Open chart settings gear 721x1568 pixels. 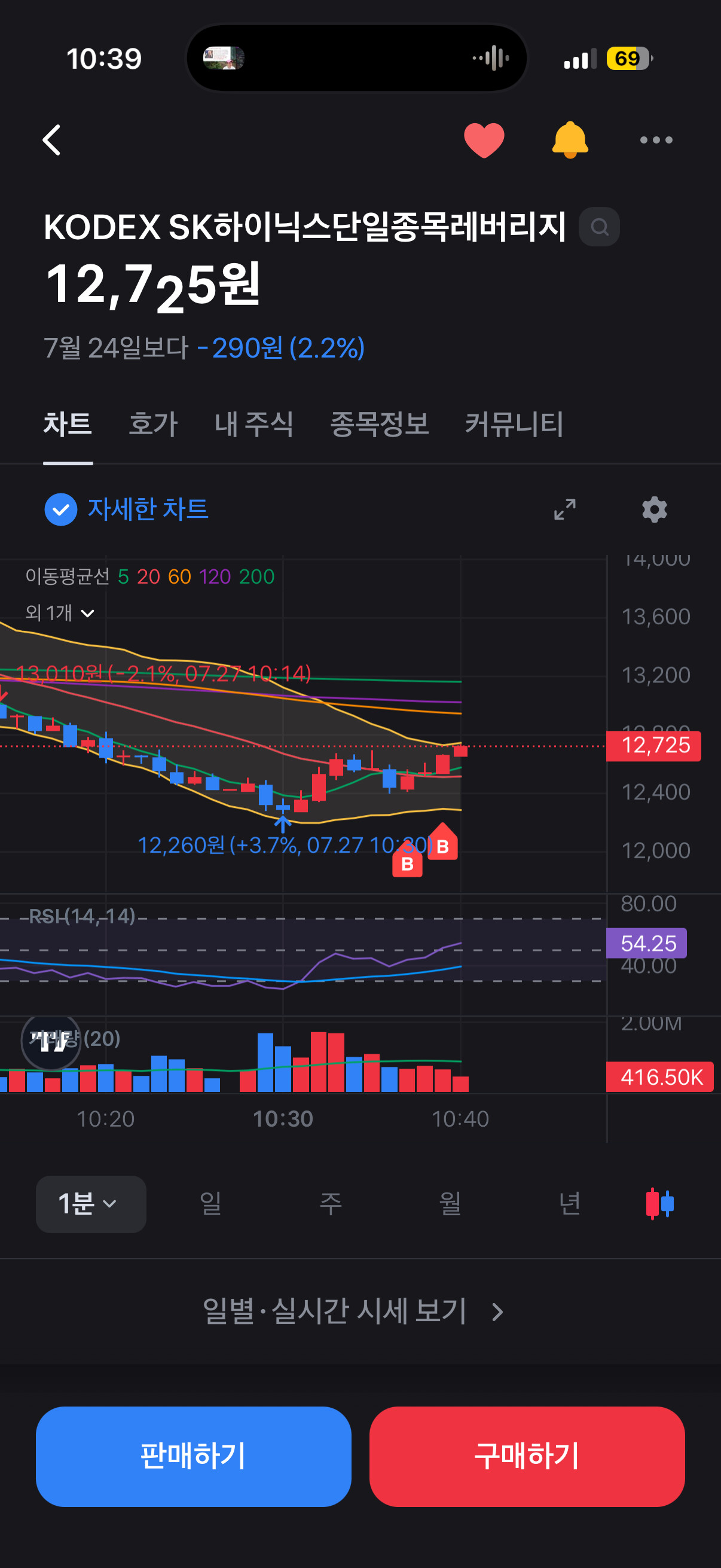[655, 510]
